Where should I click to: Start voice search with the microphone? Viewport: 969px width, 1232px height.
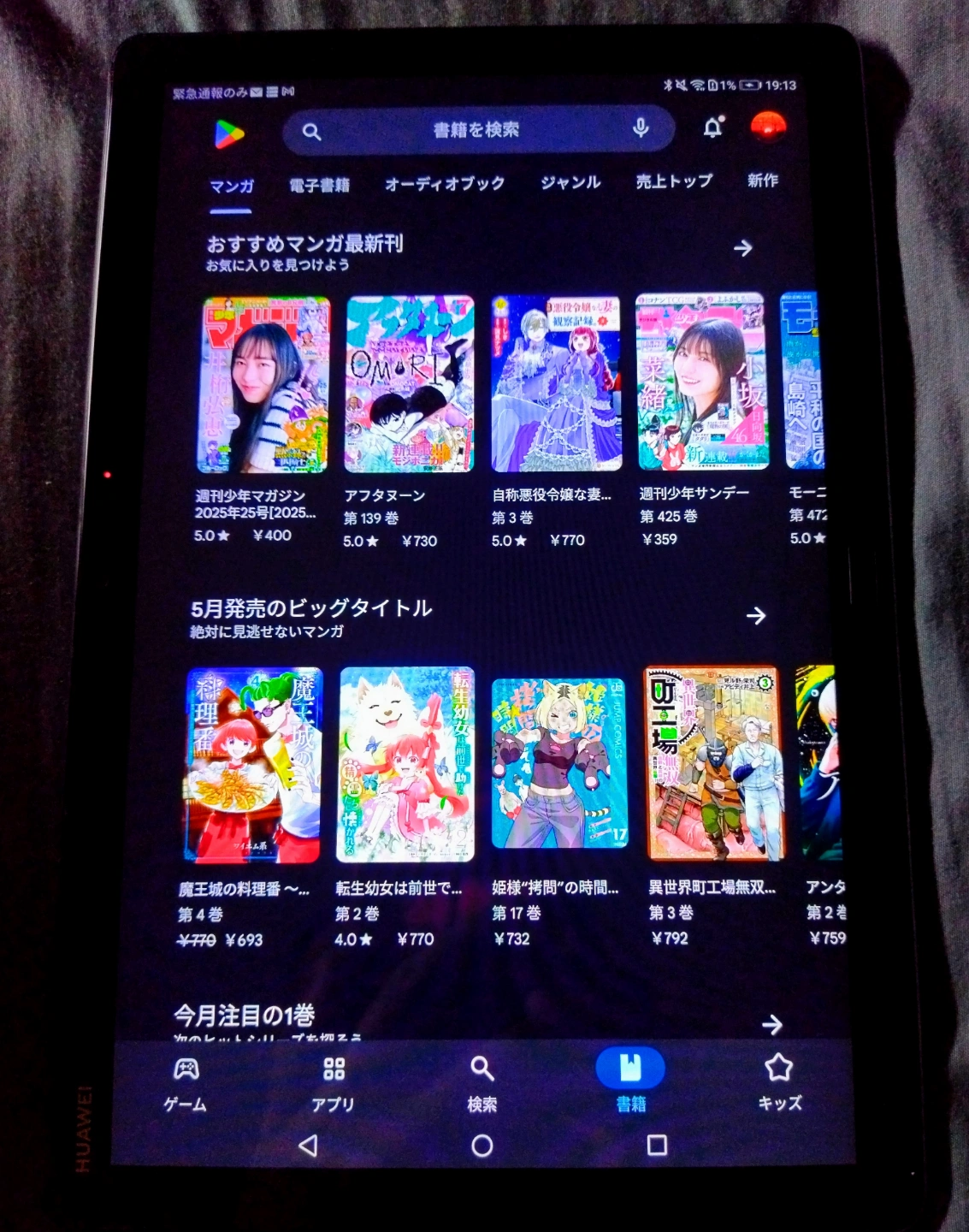pyautogui.click(x=640, y=128)
